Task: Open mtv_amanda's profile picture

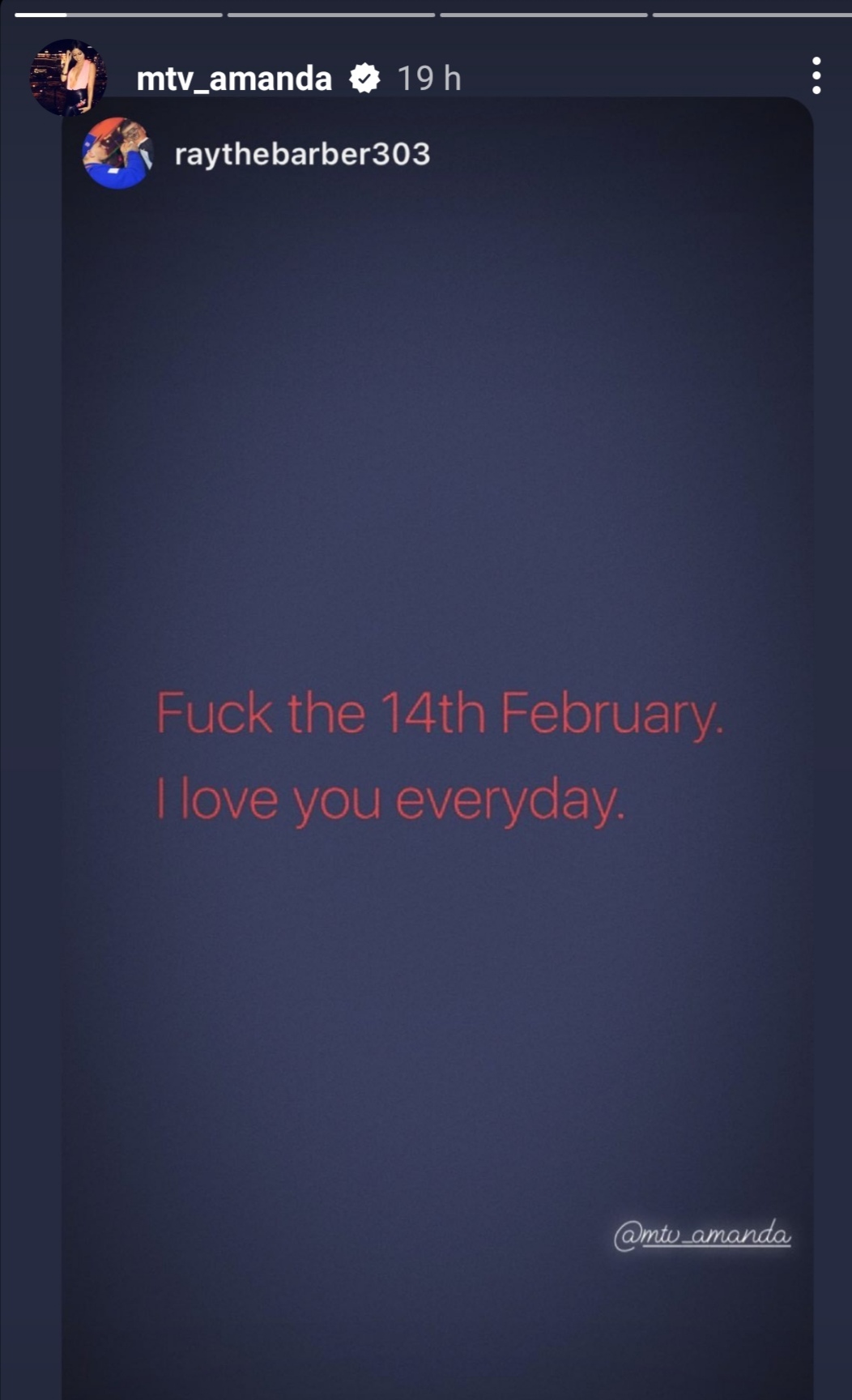Action: tap(69, 77)
